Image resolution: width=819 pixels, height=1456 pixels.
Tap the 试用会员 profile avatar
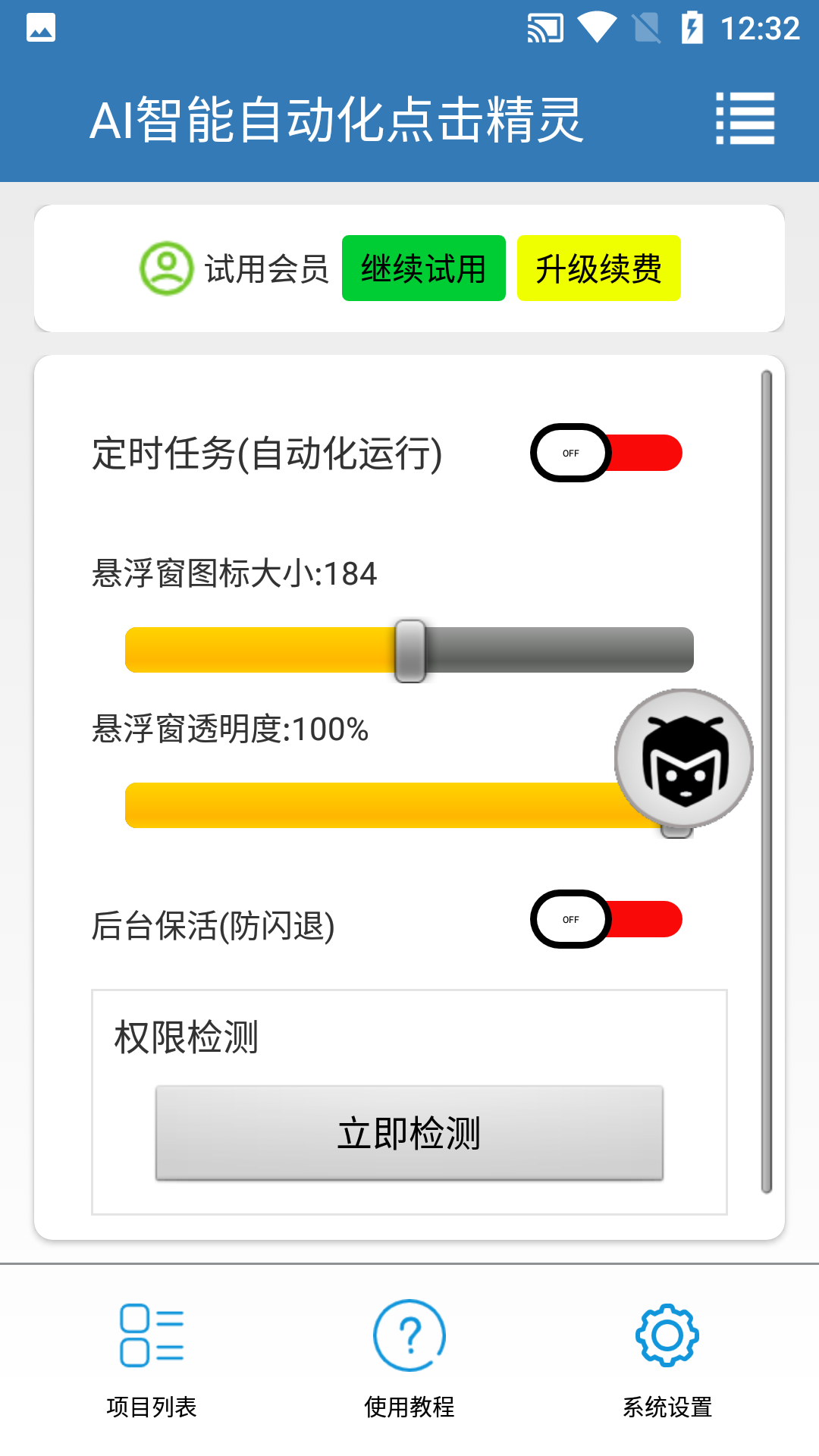click(x=167, y=268)
